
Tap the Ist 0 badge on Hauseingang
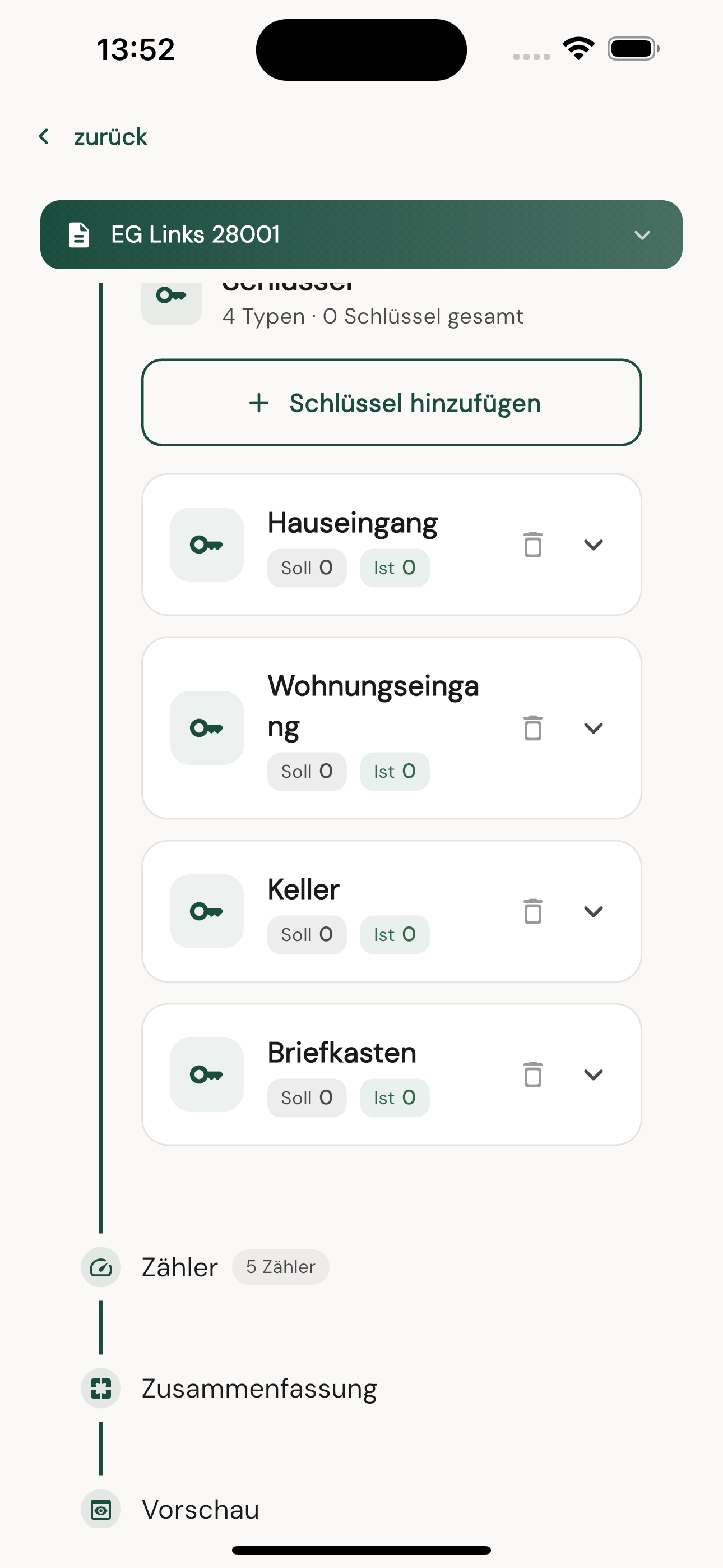click(395, 568)
